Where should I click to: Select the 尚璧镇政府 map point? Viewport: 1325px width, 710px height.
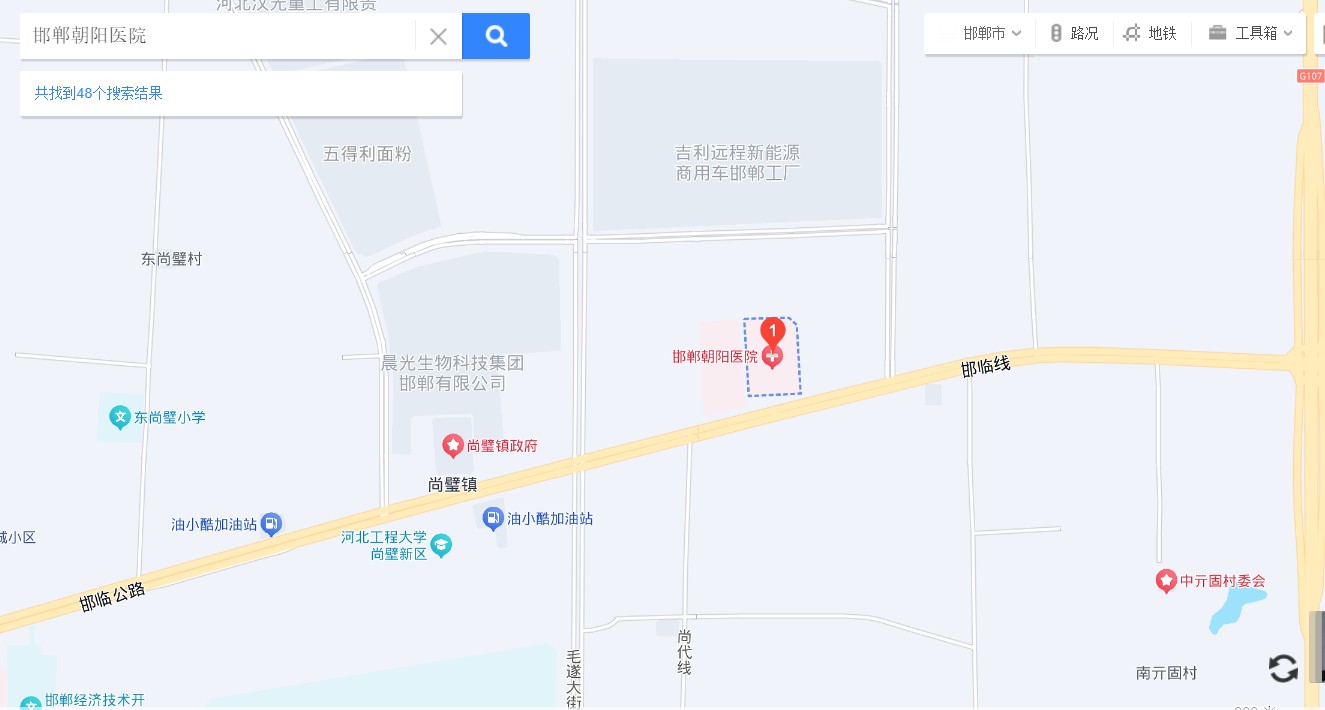click(x=453, y=445)
